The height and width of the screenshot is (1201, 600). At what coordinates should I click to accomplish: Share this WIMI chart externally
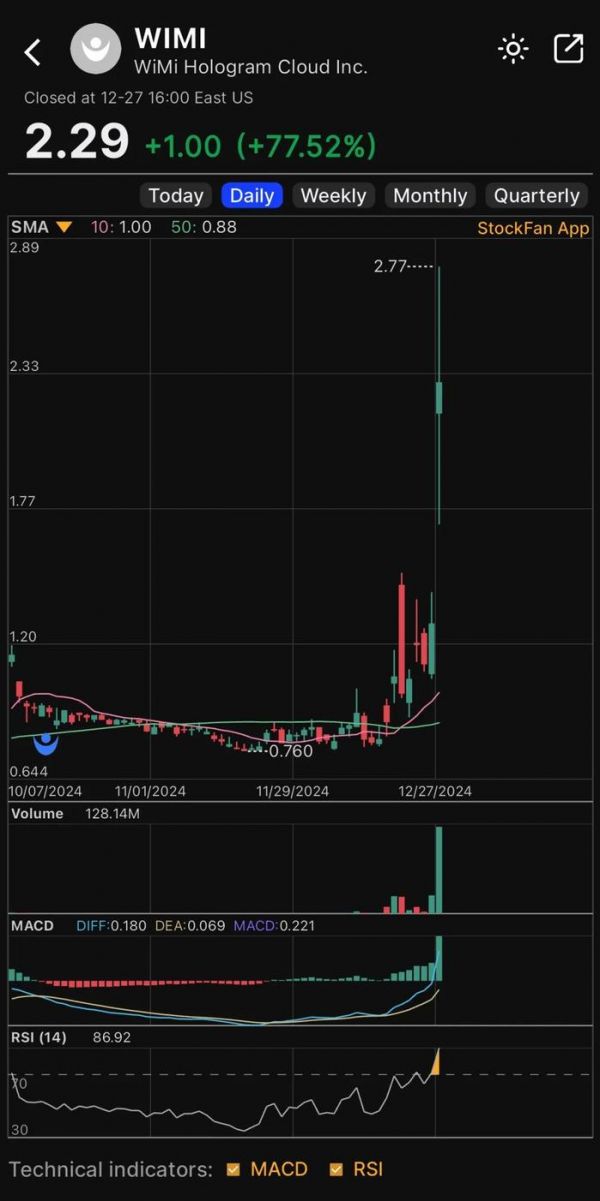pos(568,49)
